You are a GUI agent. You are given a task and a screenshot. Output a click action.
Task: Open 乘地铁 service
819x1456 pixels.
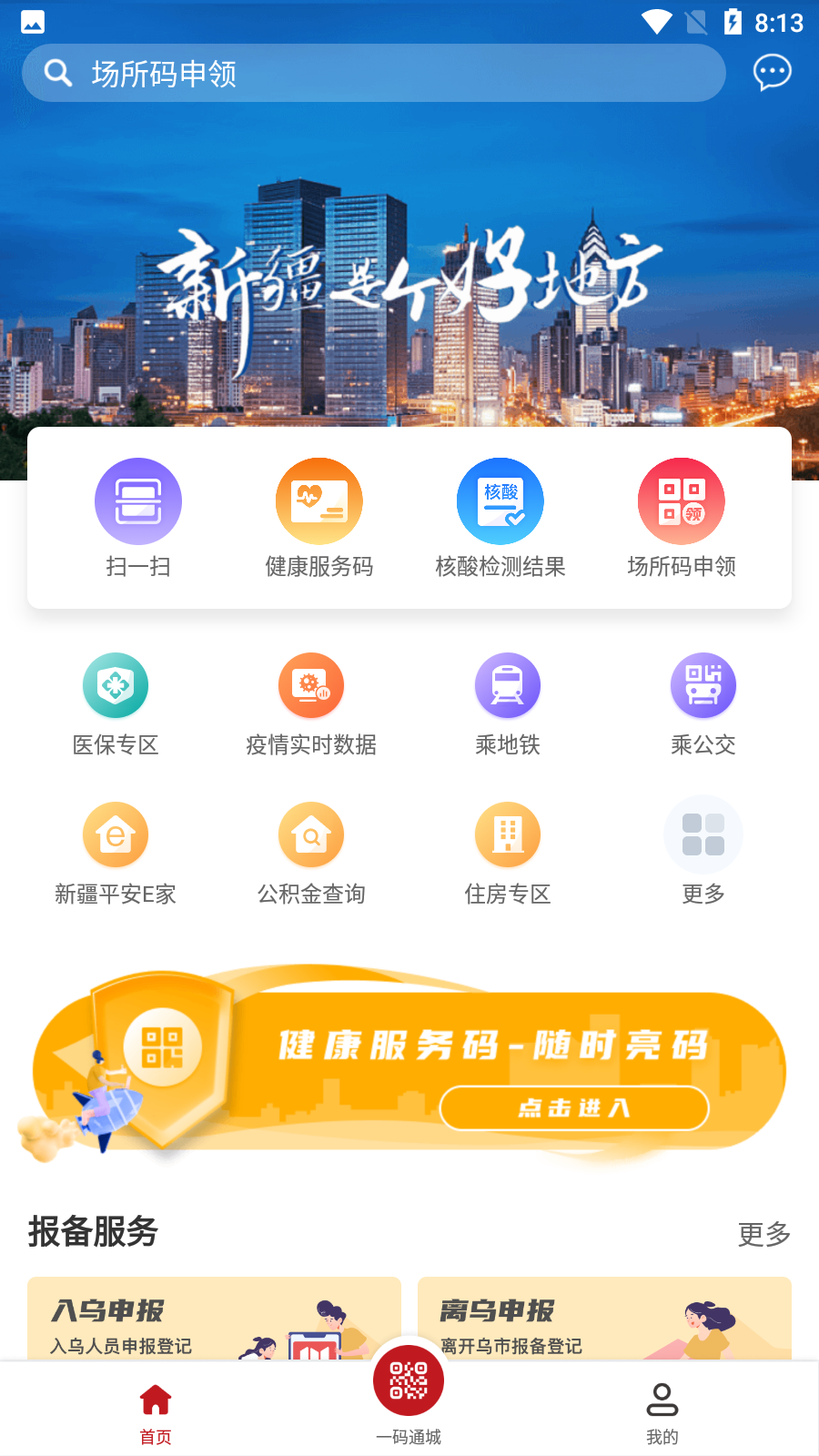pyautogui.click(x=508, y=686)
